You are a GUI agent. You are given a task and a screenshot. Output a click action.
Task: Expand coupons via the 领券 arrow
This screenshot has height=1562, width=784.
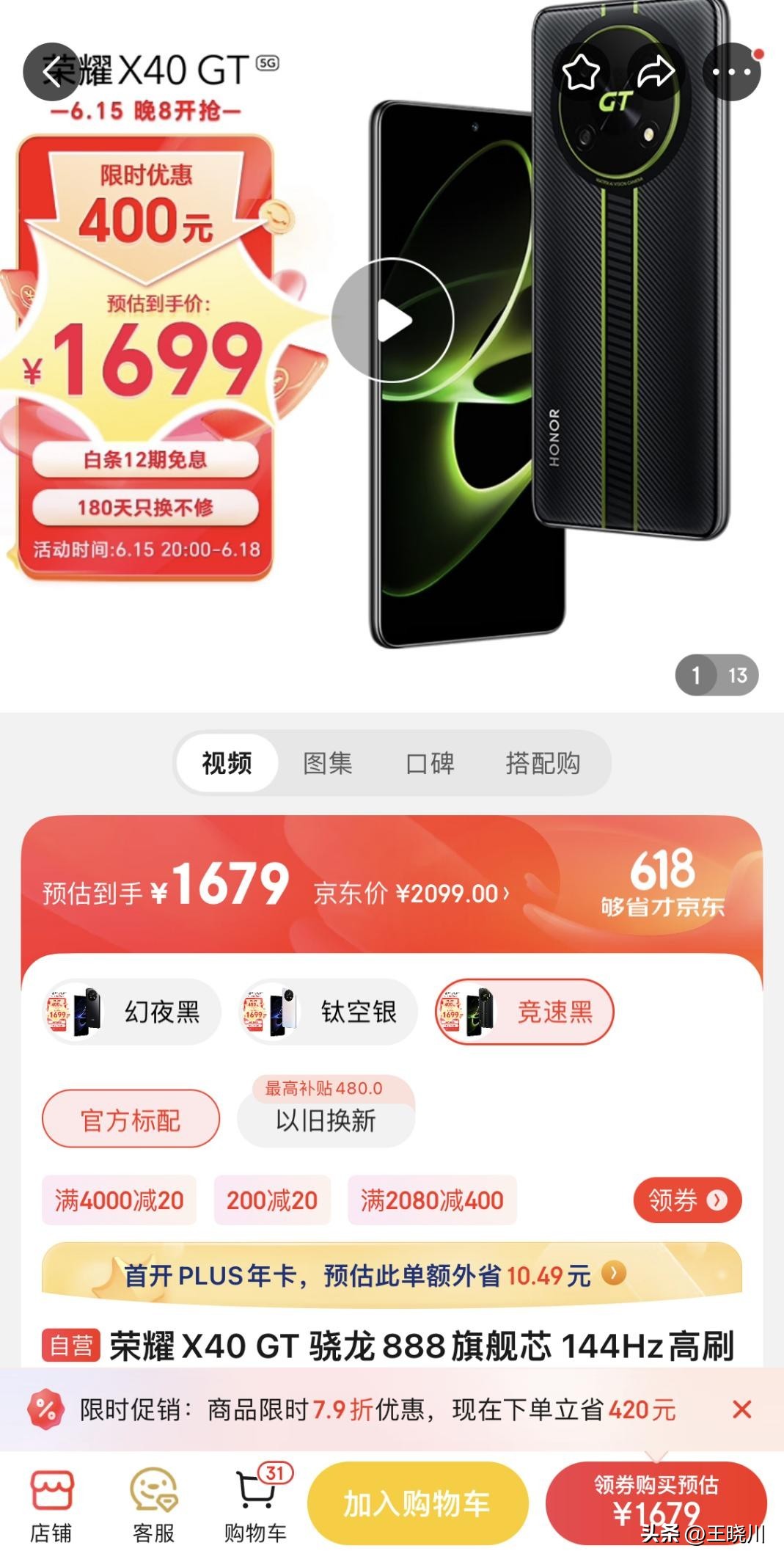point(686,1199)
